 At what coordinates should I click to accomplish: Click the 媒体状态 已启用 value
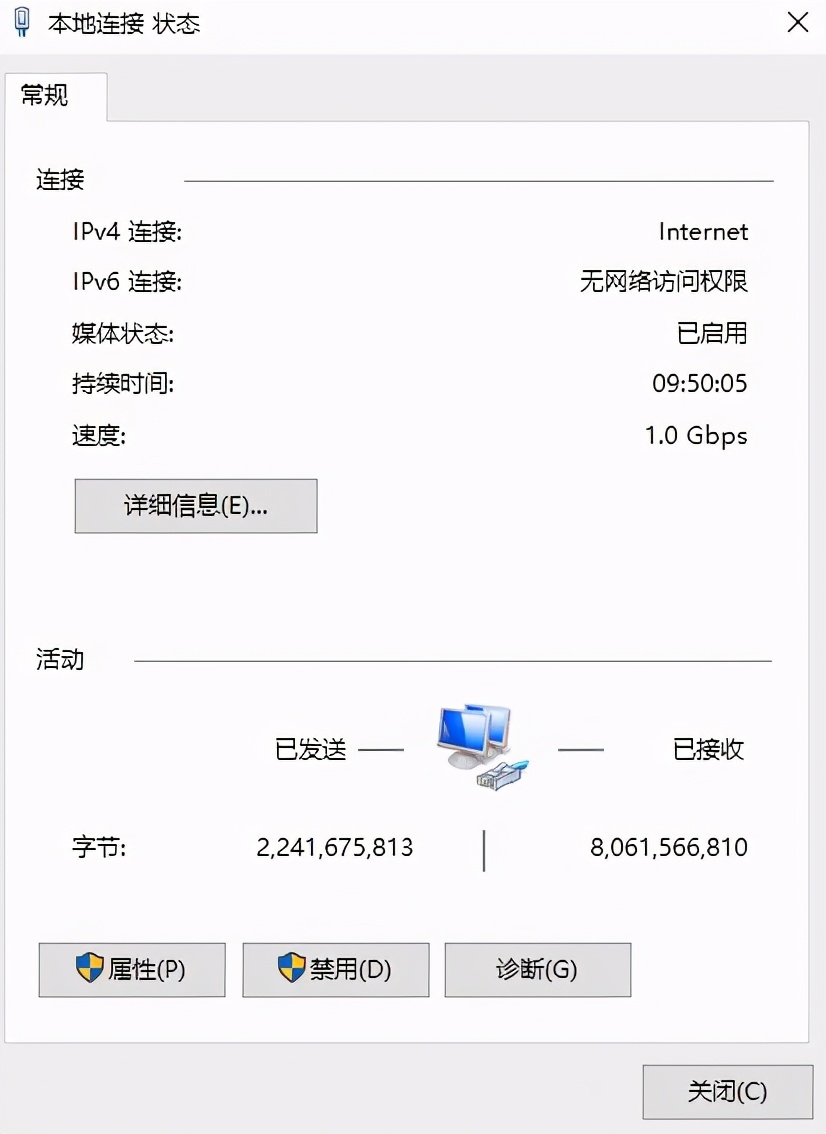coord(714,334)
